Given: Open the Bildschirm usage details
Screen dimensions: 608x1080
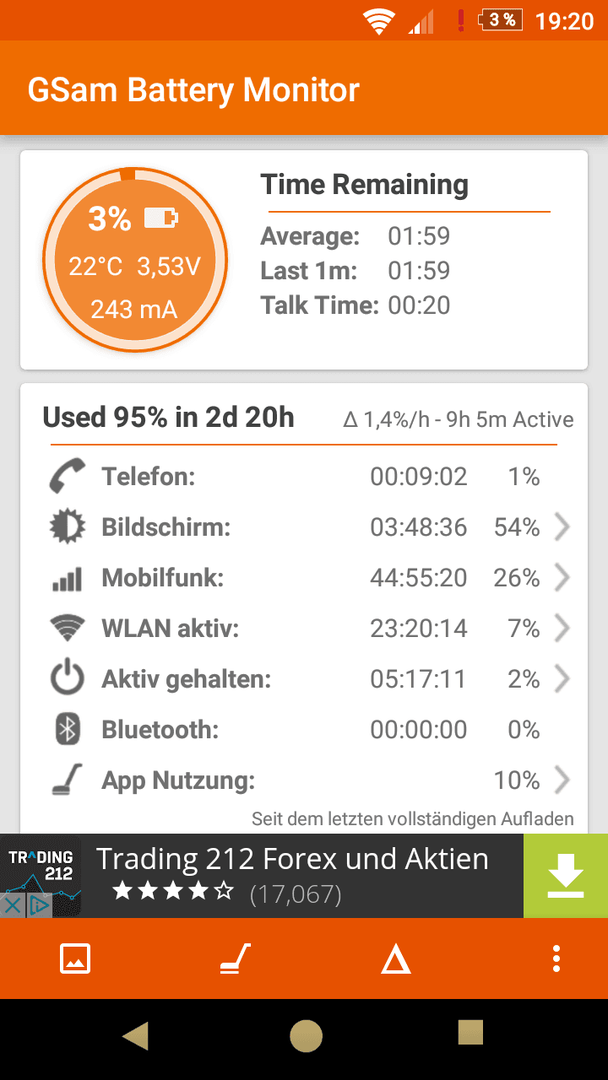Looking at the screenshot, I should pos(304,528).
